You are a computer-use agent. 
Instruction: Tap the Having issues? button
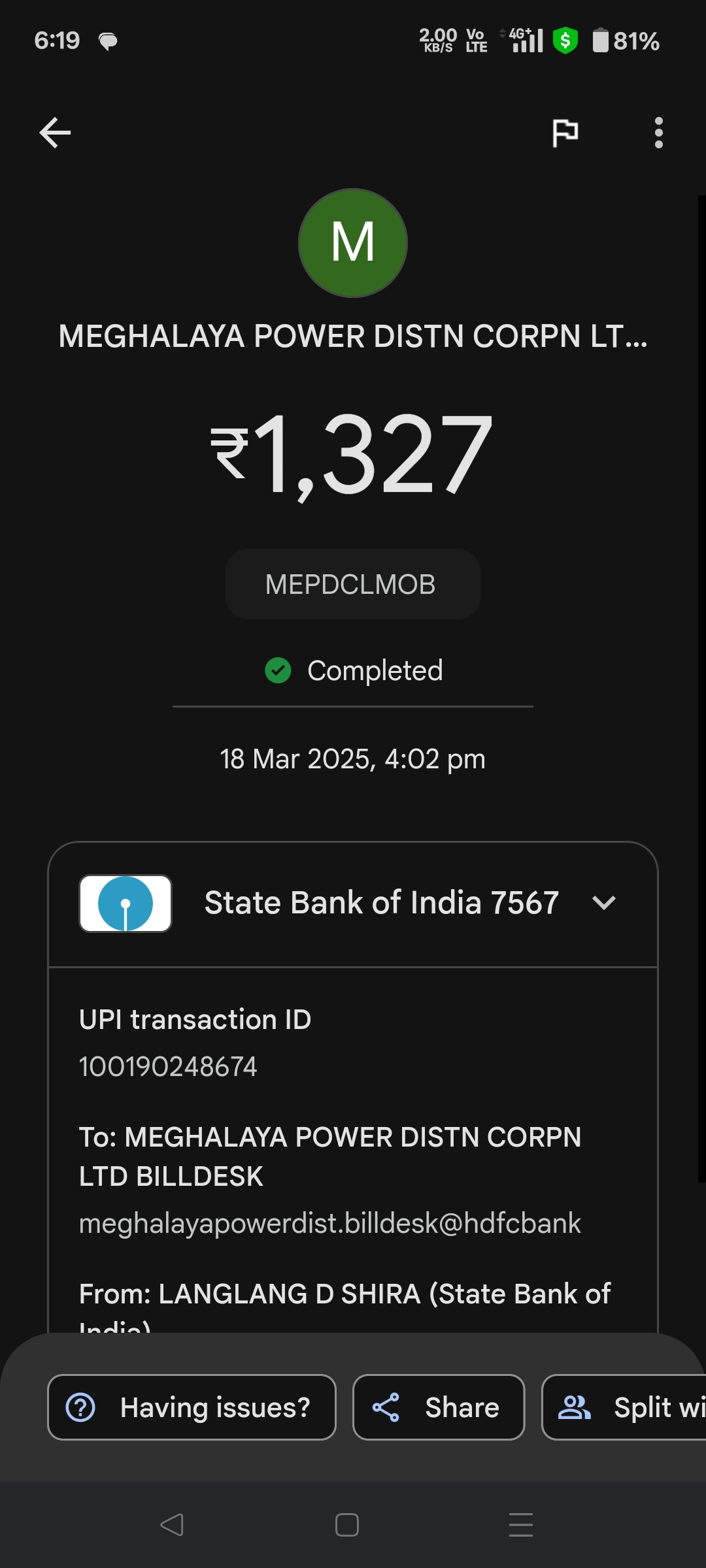click(192, 1407)
